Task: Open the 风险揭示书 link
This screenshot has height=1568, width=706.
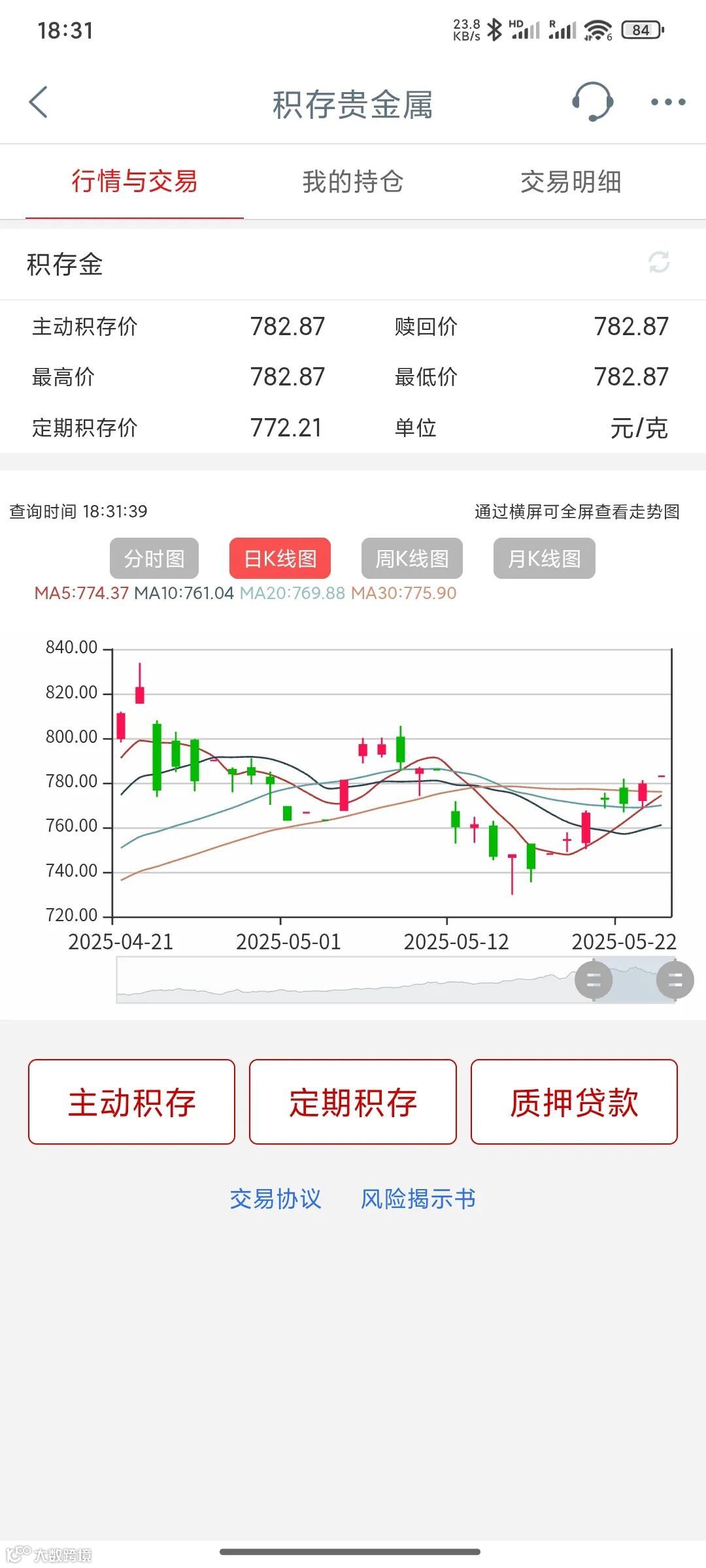Action: pos(418,1199)
